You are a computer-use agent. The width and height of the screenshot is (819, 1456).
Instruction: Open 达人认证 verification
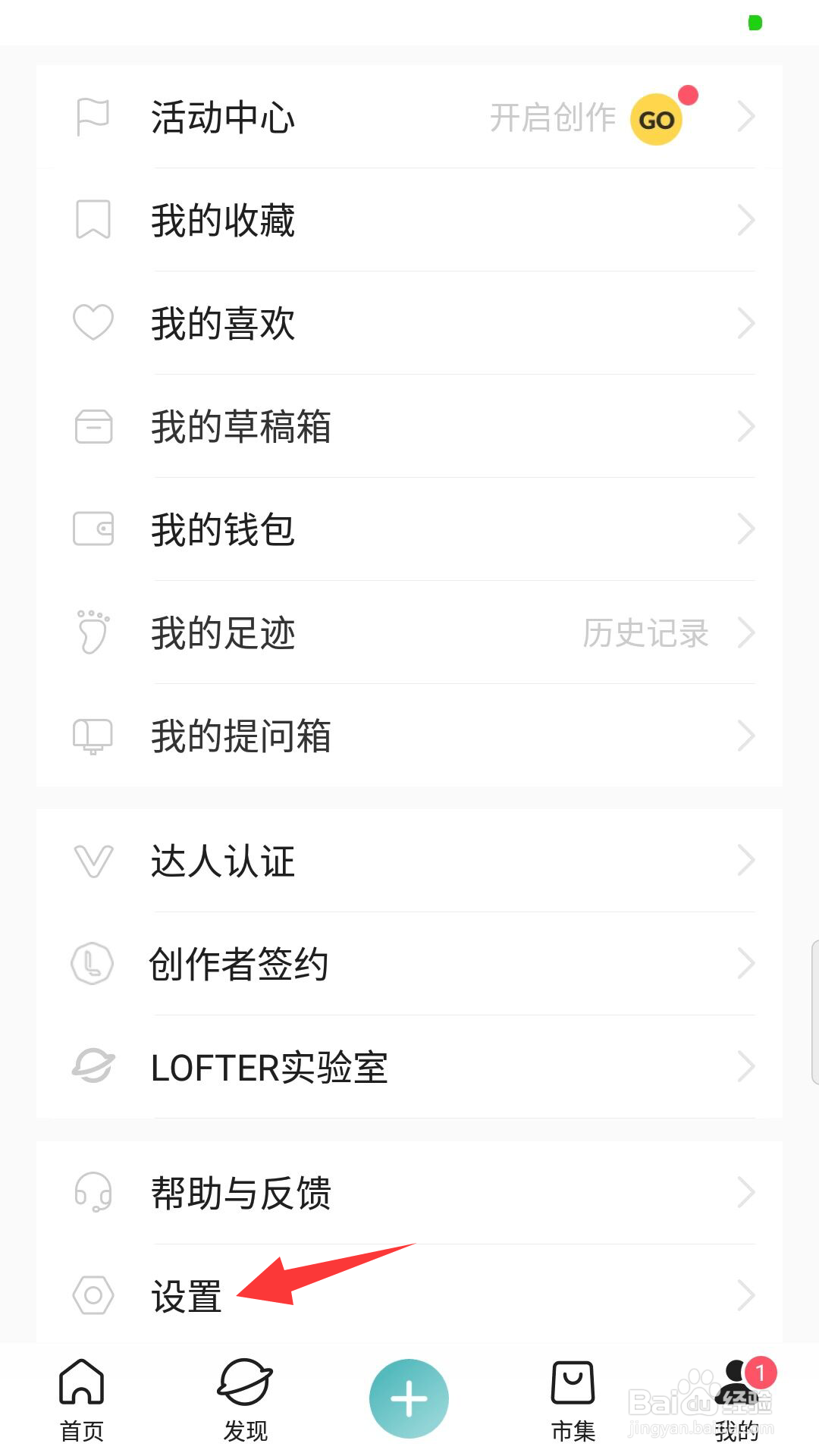tap(409, 861)
